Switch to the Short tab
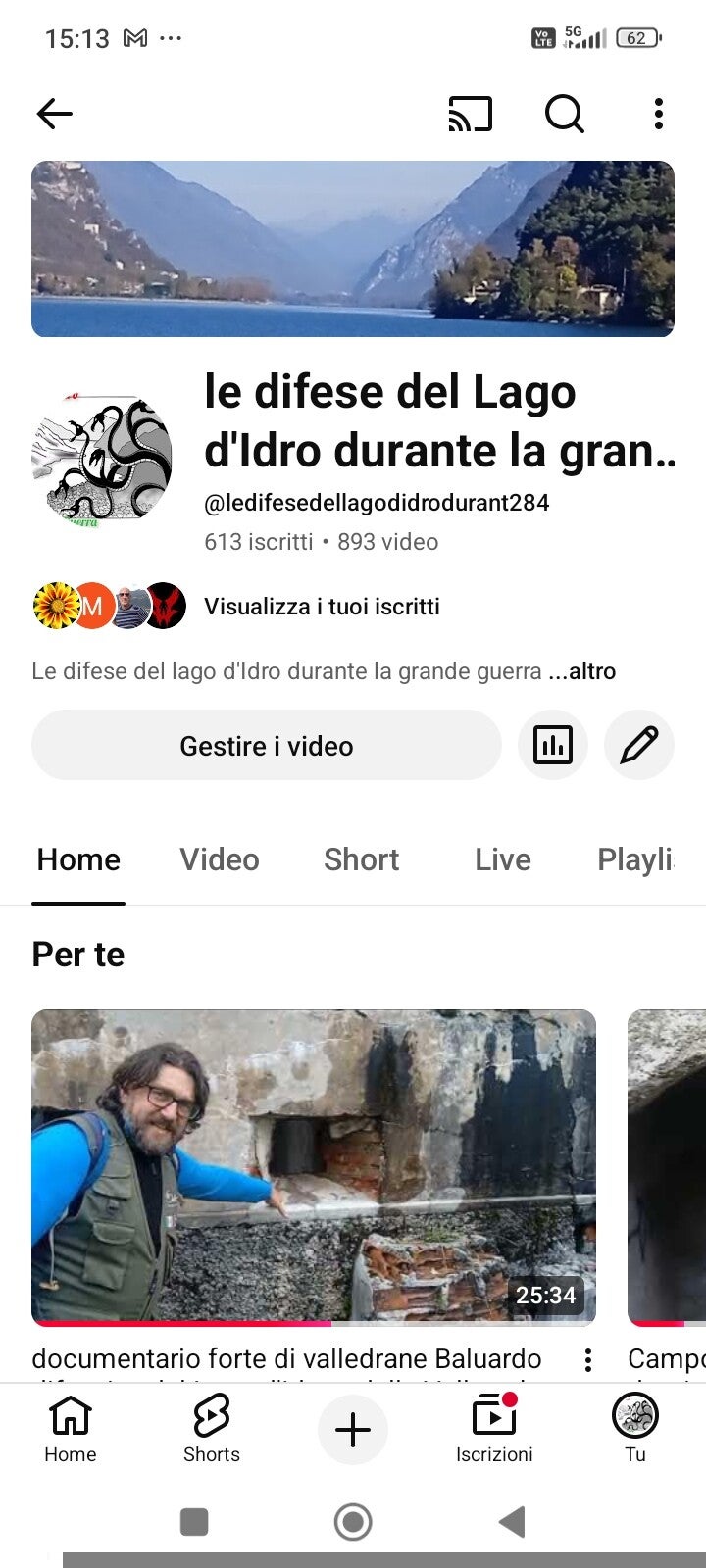The height and width of the screenshot is (1568, 706). (x=361, y=859)
